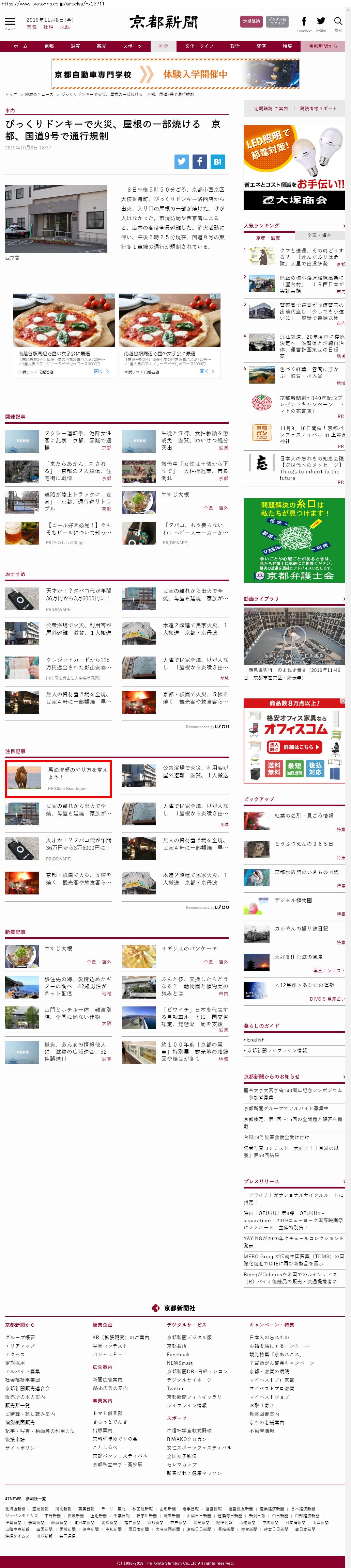Tap the 定期購読 subscribe button
Viewport: 351px width, 1568px height.
point(251,21)
